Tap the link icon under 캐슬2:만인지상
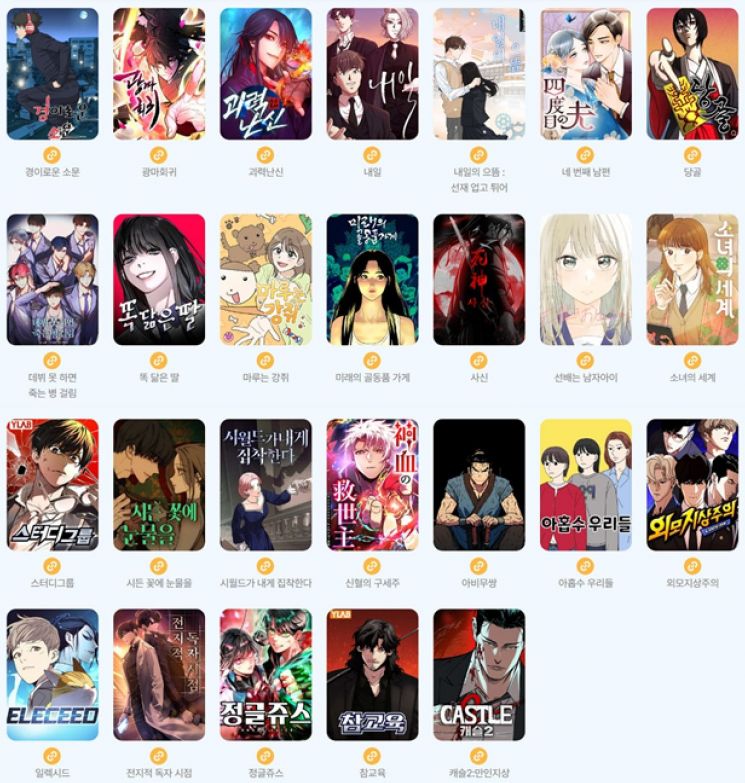Screen dimensions: 745x783 [478, 755]
